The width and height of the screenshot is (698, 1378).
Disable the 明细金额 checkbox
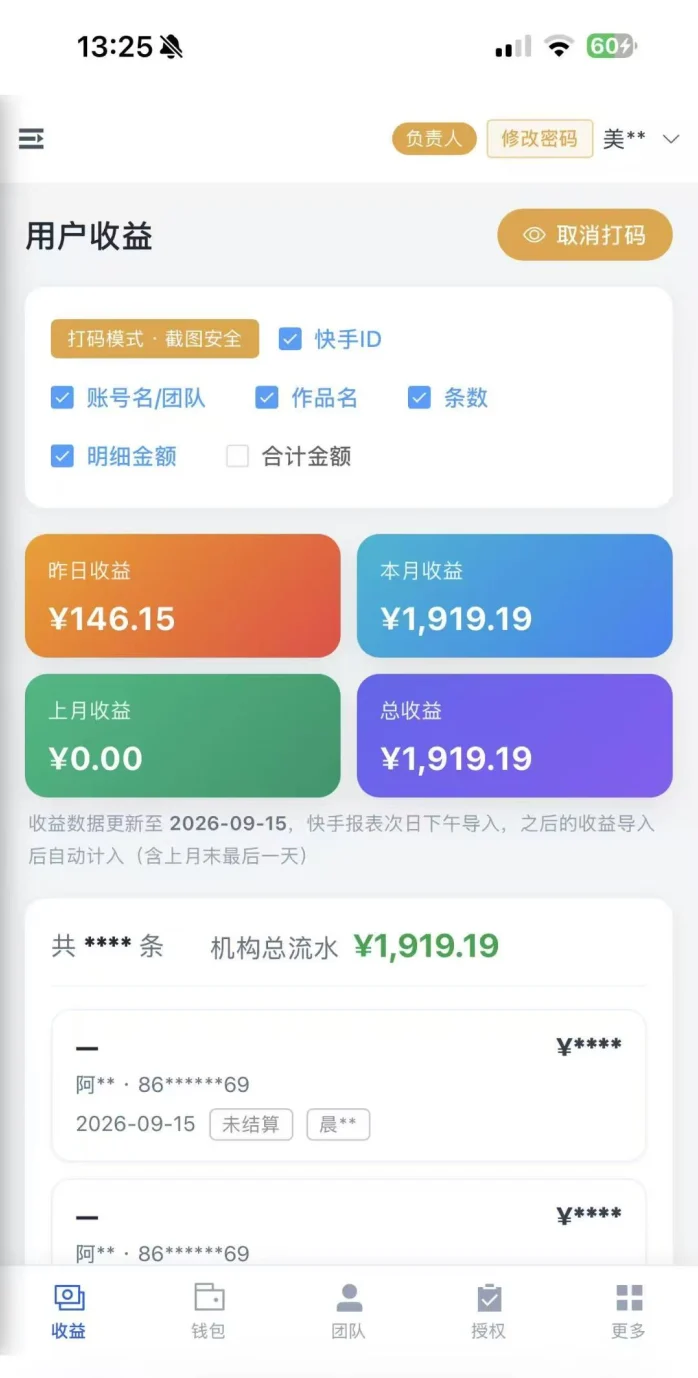click(62, 457)
